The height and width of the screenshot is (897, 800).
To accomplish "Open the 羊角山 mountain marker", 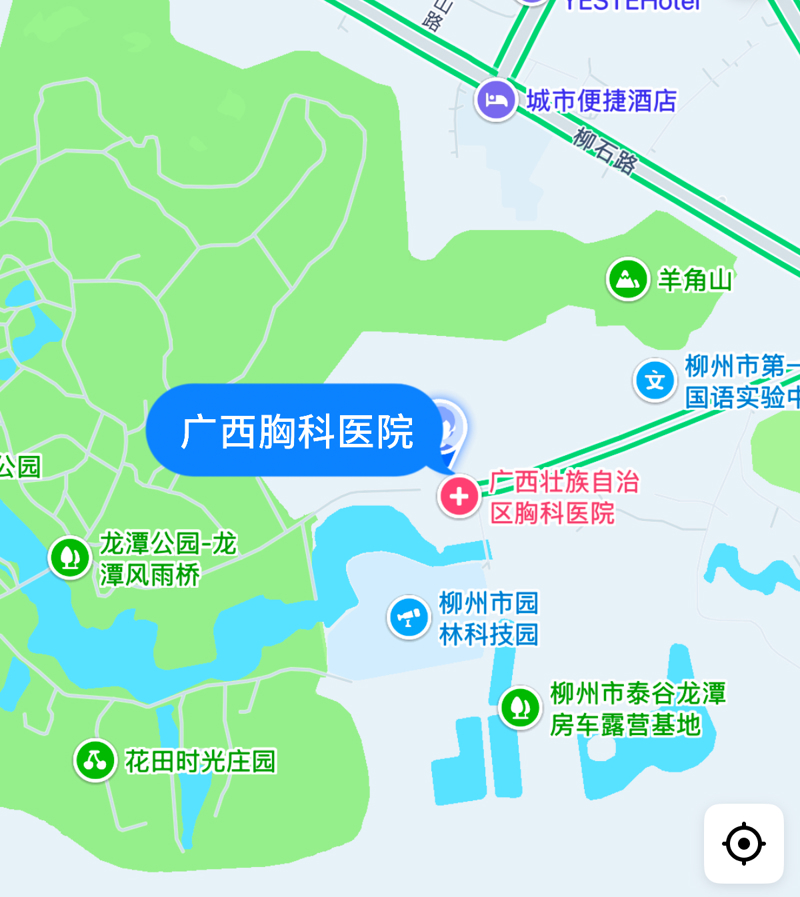I will point(628,279).
